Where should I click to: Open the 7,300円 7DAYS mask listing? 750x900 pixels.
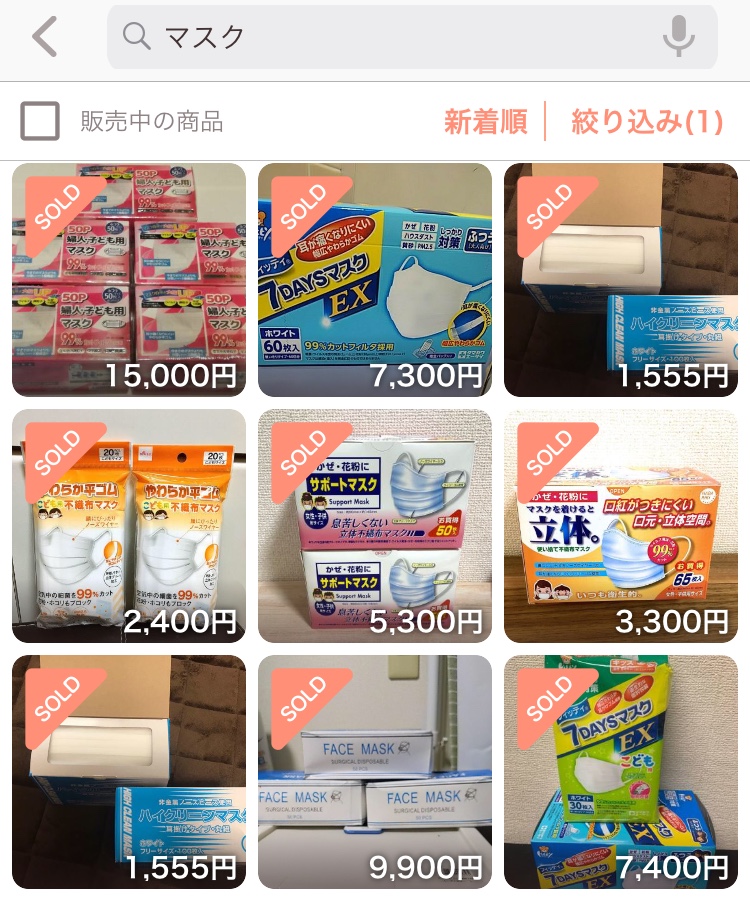click(375, 280)
